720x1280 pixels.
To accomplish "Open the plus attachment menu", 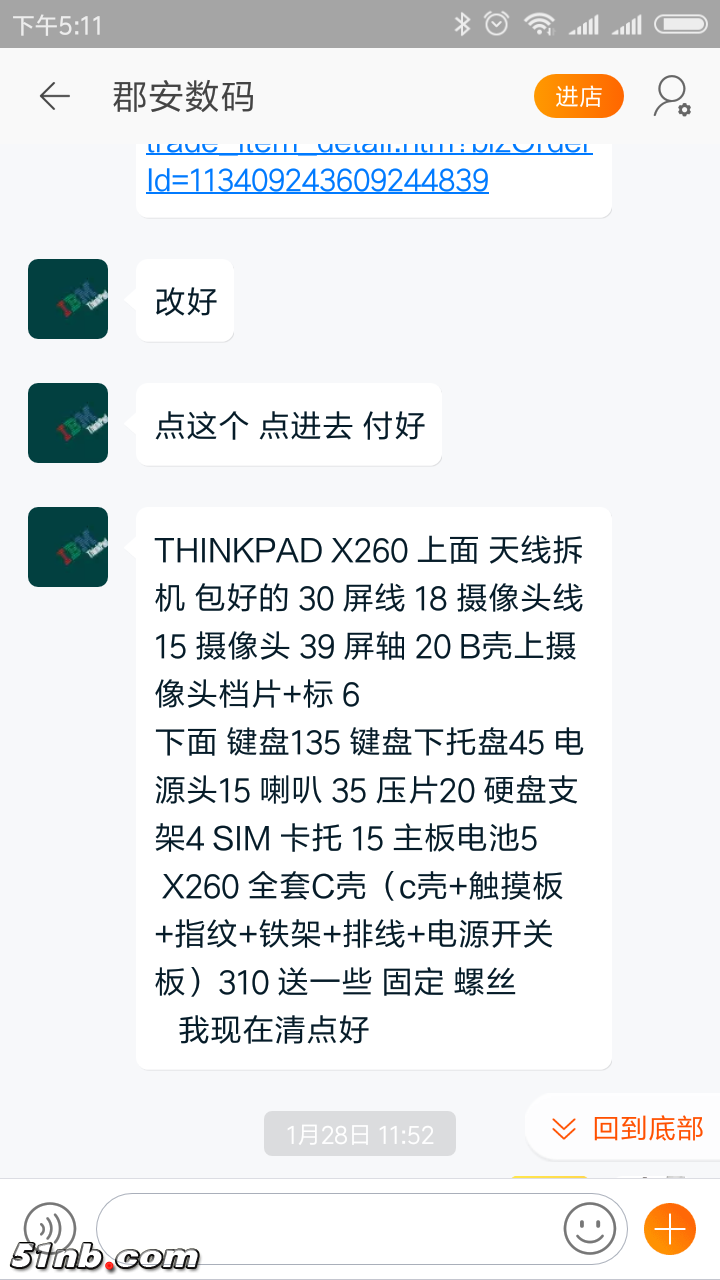I will 669,1228.
